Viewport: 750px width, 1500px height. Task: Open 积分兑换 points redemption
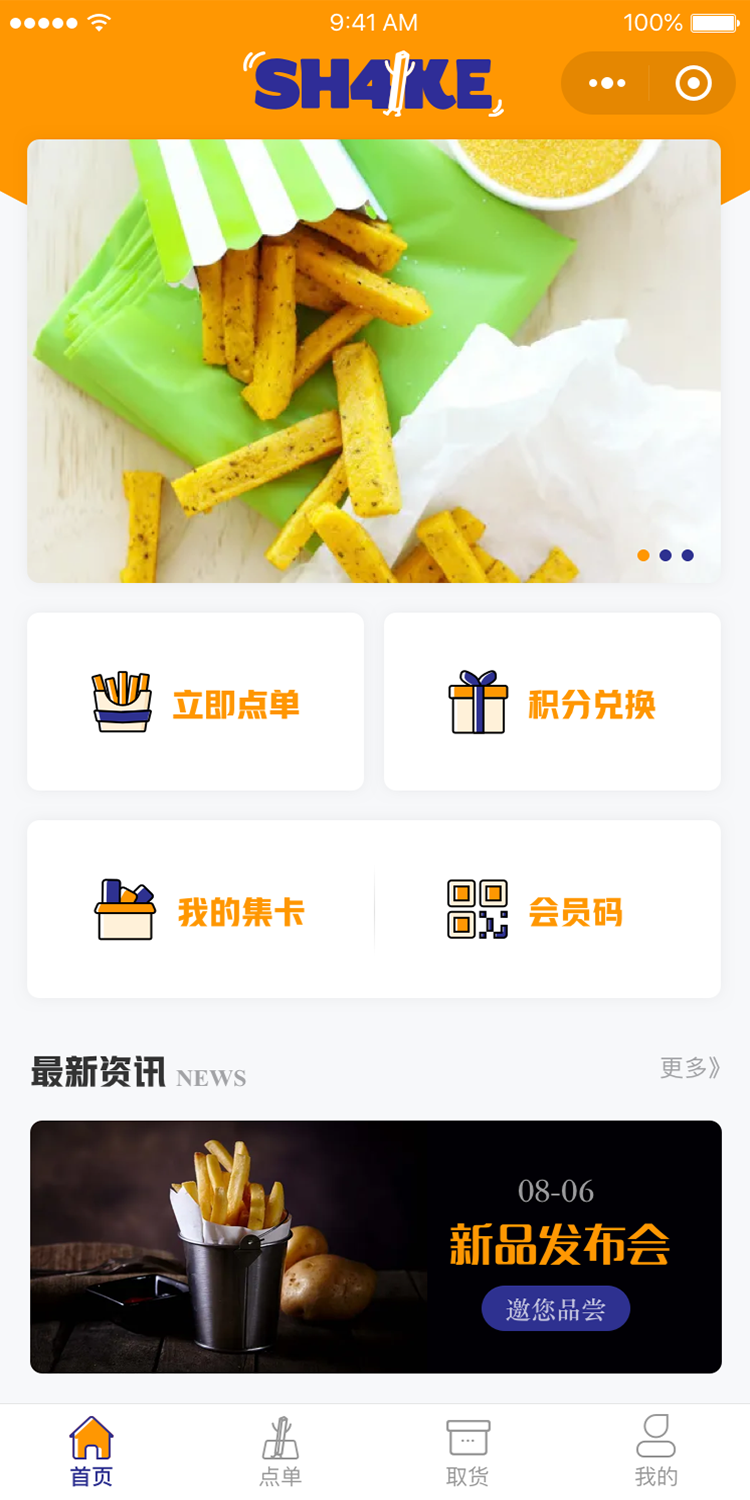(552, 702)
